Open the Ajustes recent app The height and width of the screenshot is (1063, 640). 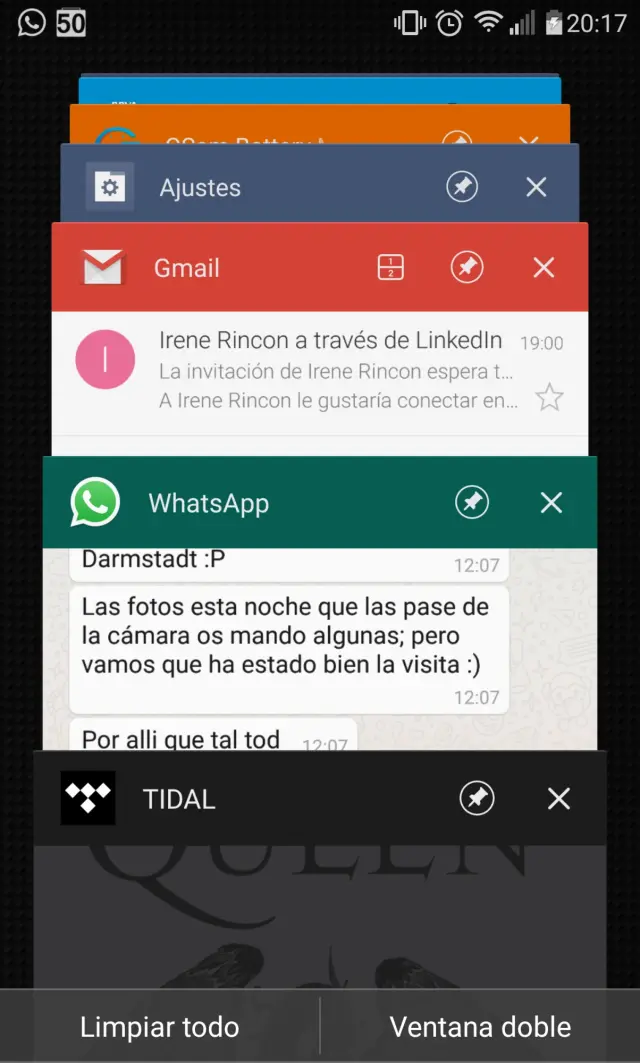coord(250,187)
